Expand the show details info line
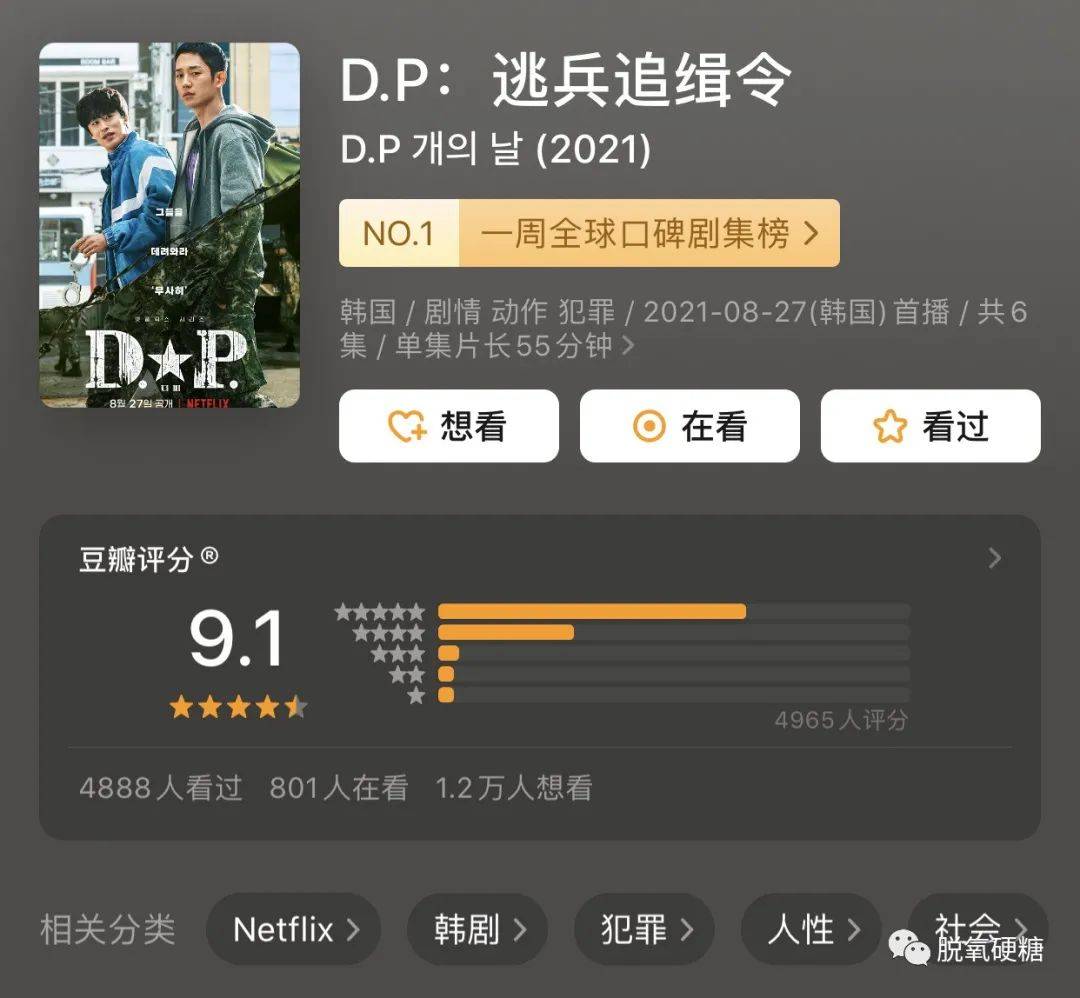This screenshot has width=1080, height=998. (627, 346)
